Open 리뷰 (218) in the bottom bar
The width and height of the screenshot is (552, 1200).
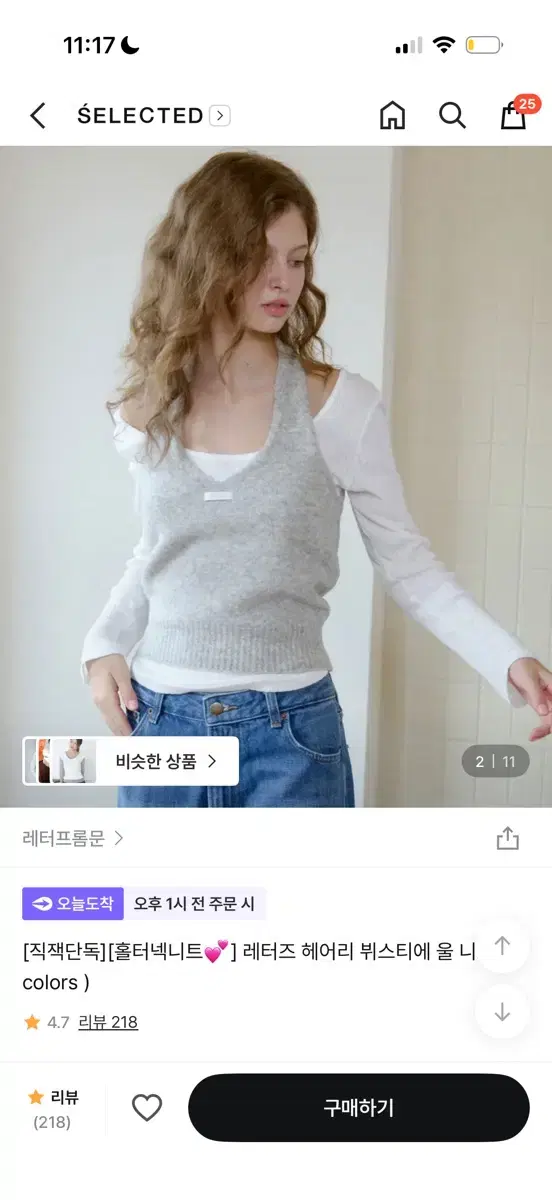point(53,1109)
